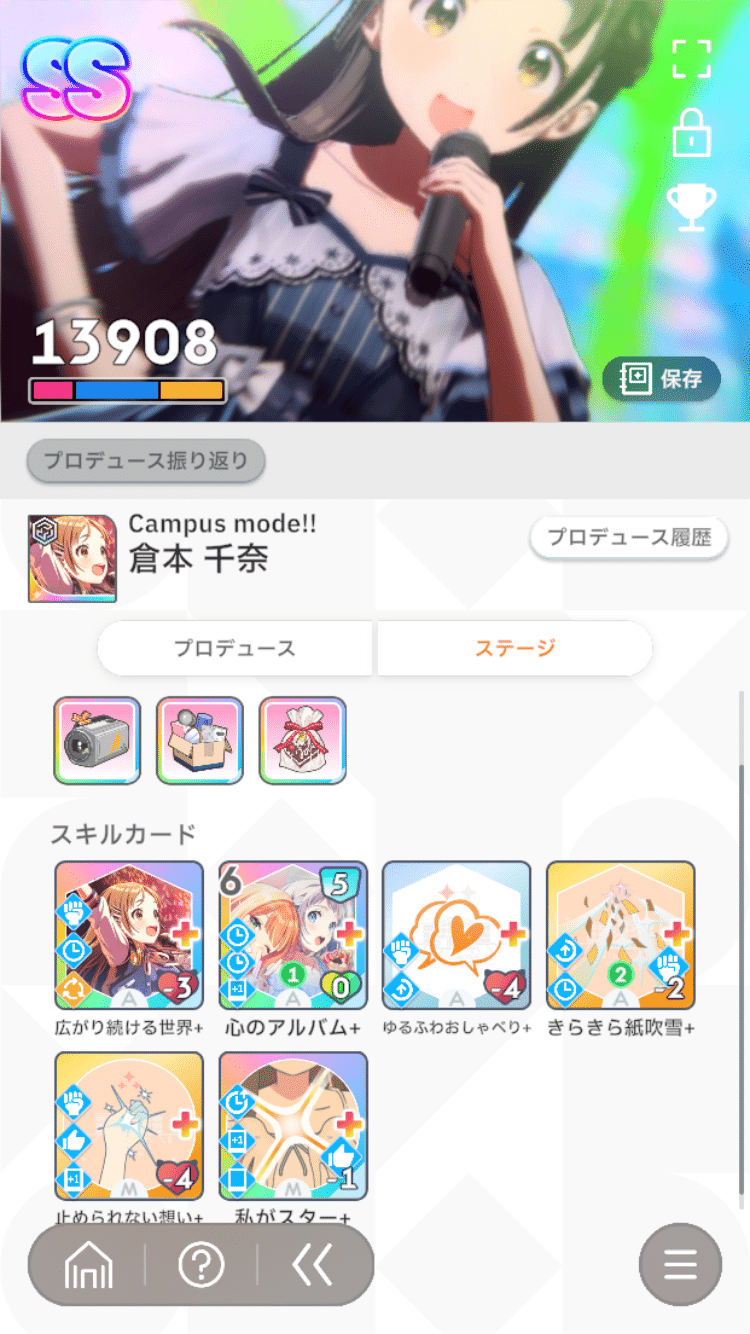View skill card きらきら紙吹雪+
This screenshot has height=1334, width=750.
point(621,935)
